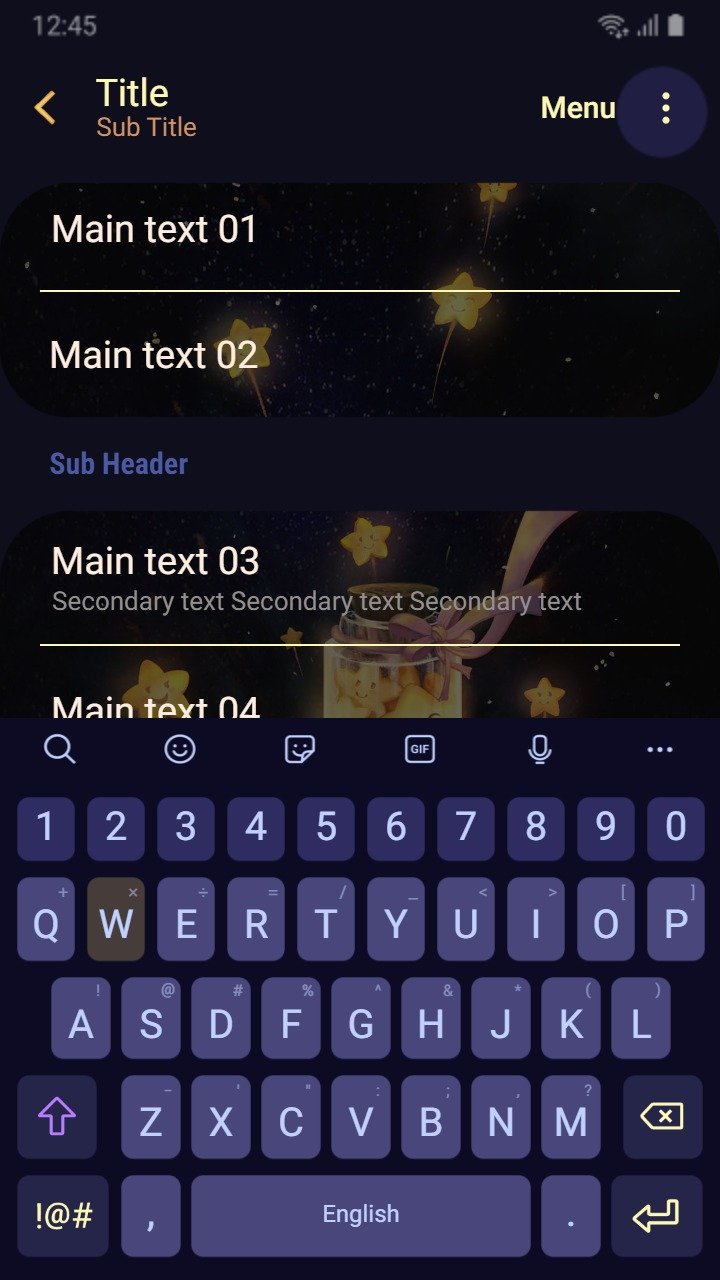Open Main text 03 with secondary text
This screenshot has width=720, height=1280.
point(360,578)
